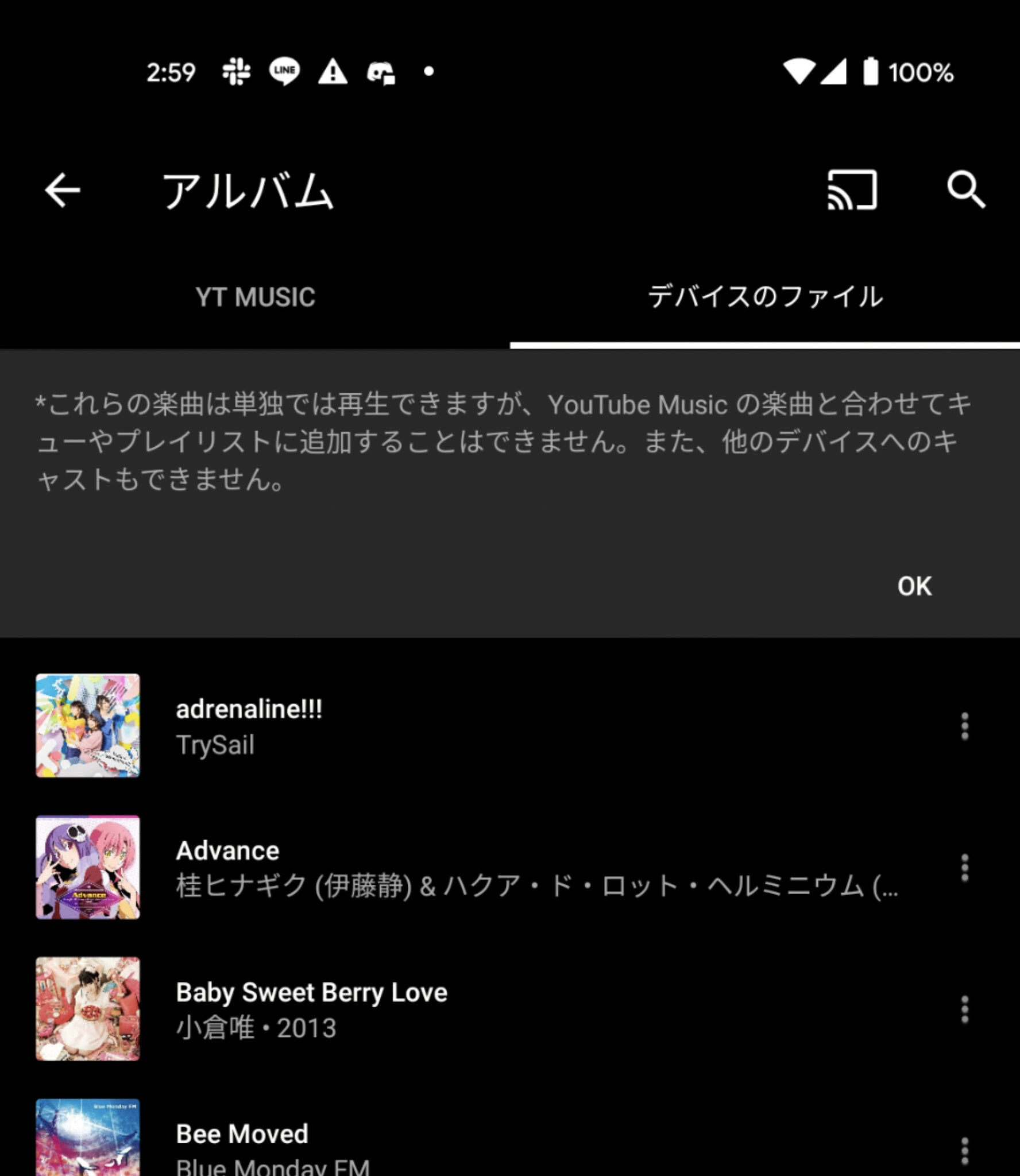Open options for Baby Sweet Berry Love

(965, 1009)
